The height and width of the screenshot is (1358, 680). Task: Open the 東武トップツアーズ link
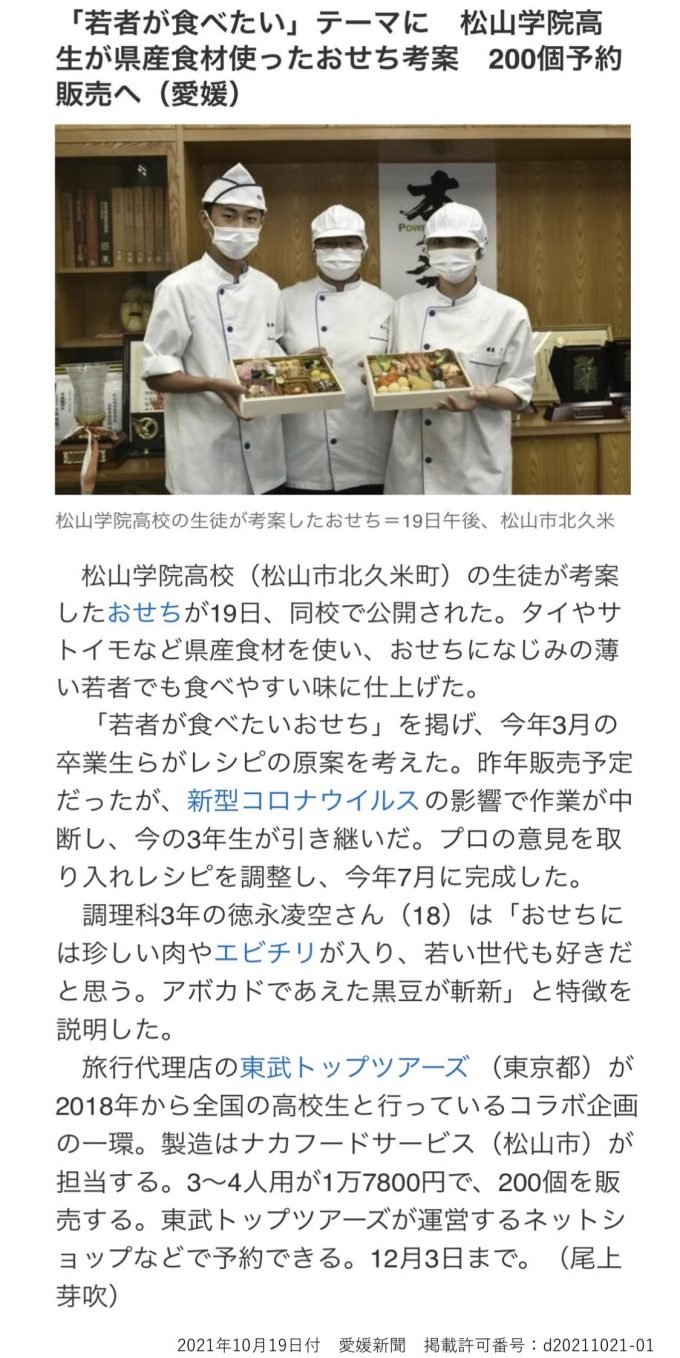click(354, 1066)
